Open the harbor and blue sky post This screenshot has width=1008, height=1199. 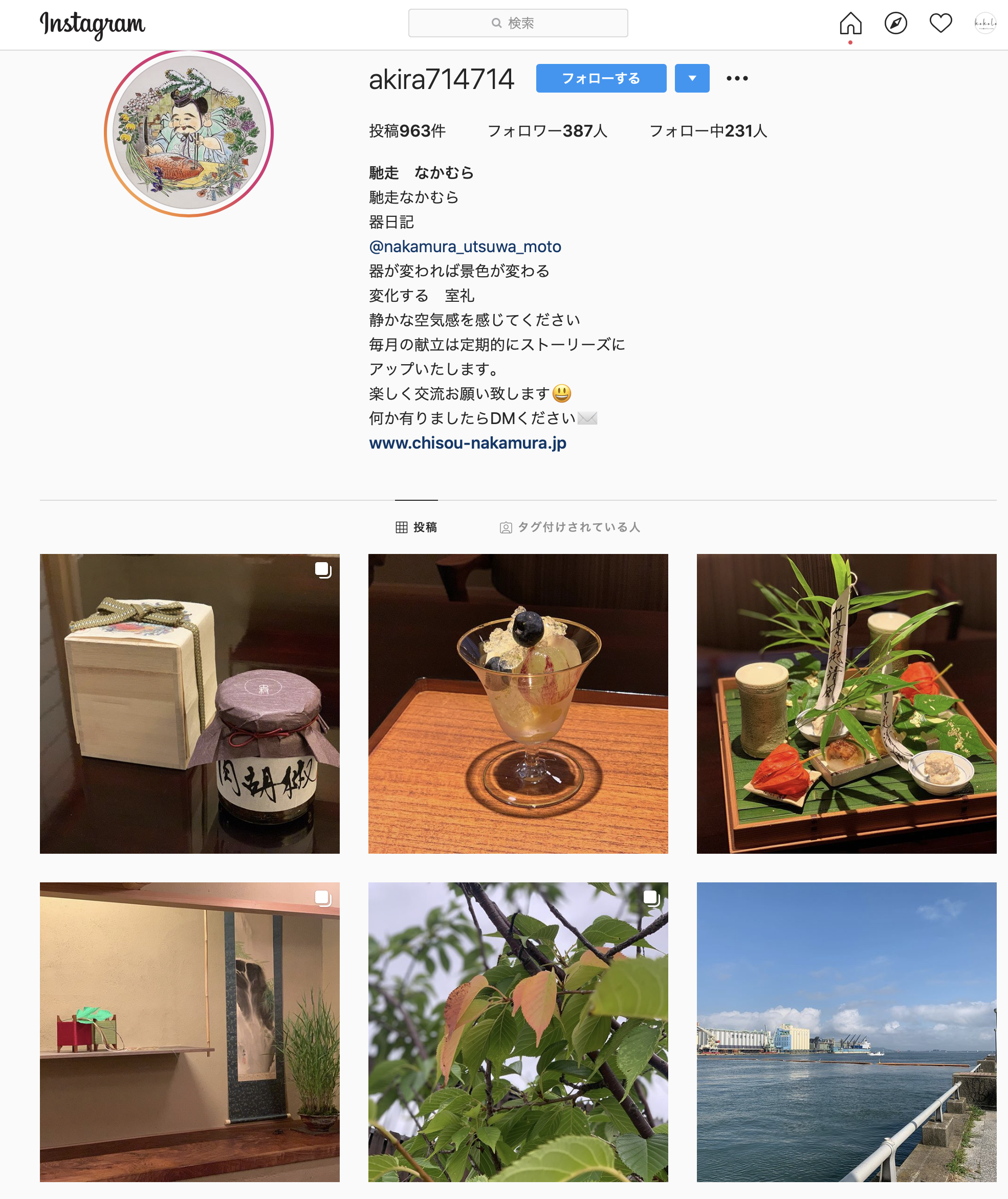(x=846, y=1032)
